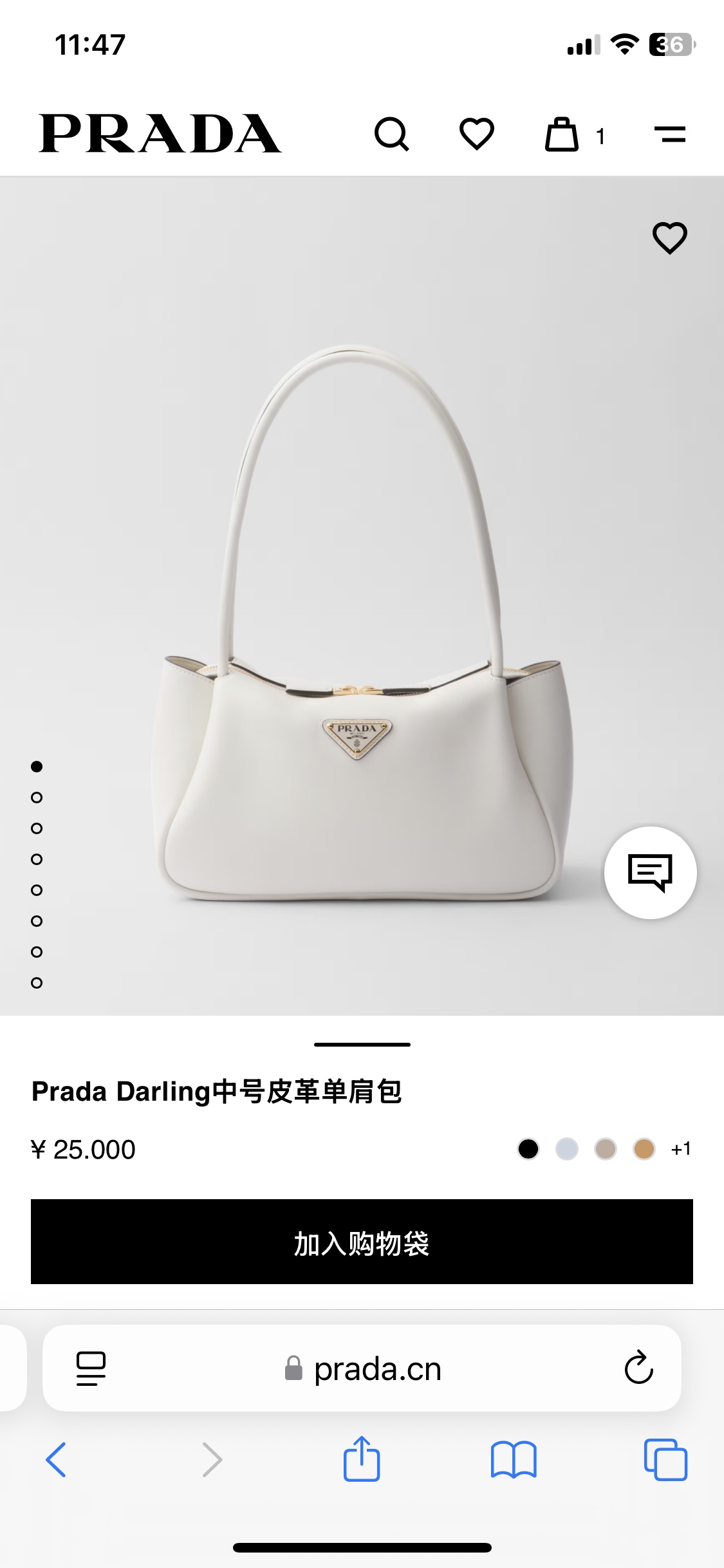Screen dimensions: 724x1568
Task: Select the beige-grey color swatch
Action: point(606,1149)
